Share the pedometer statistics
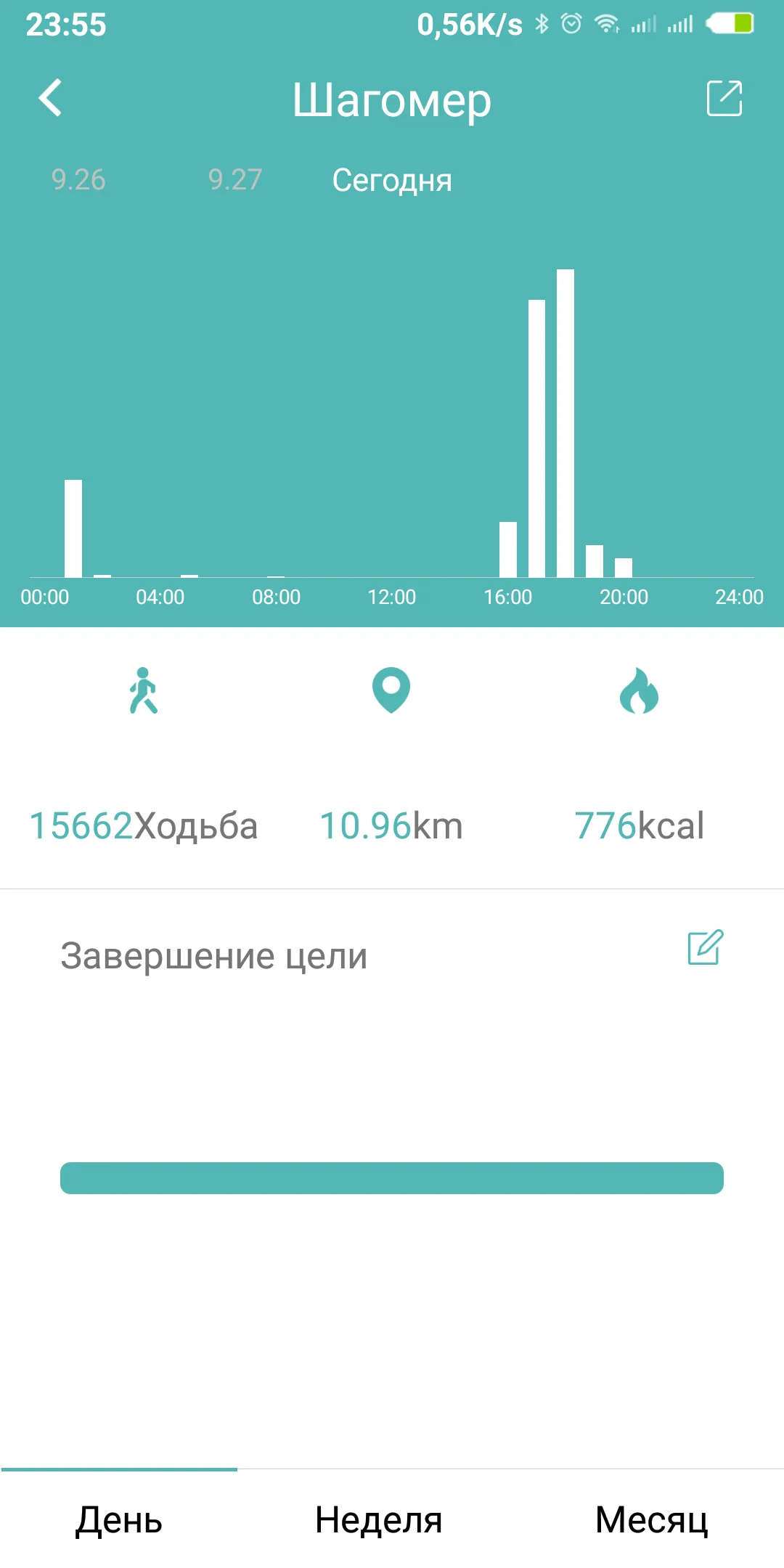 point(724,98)
